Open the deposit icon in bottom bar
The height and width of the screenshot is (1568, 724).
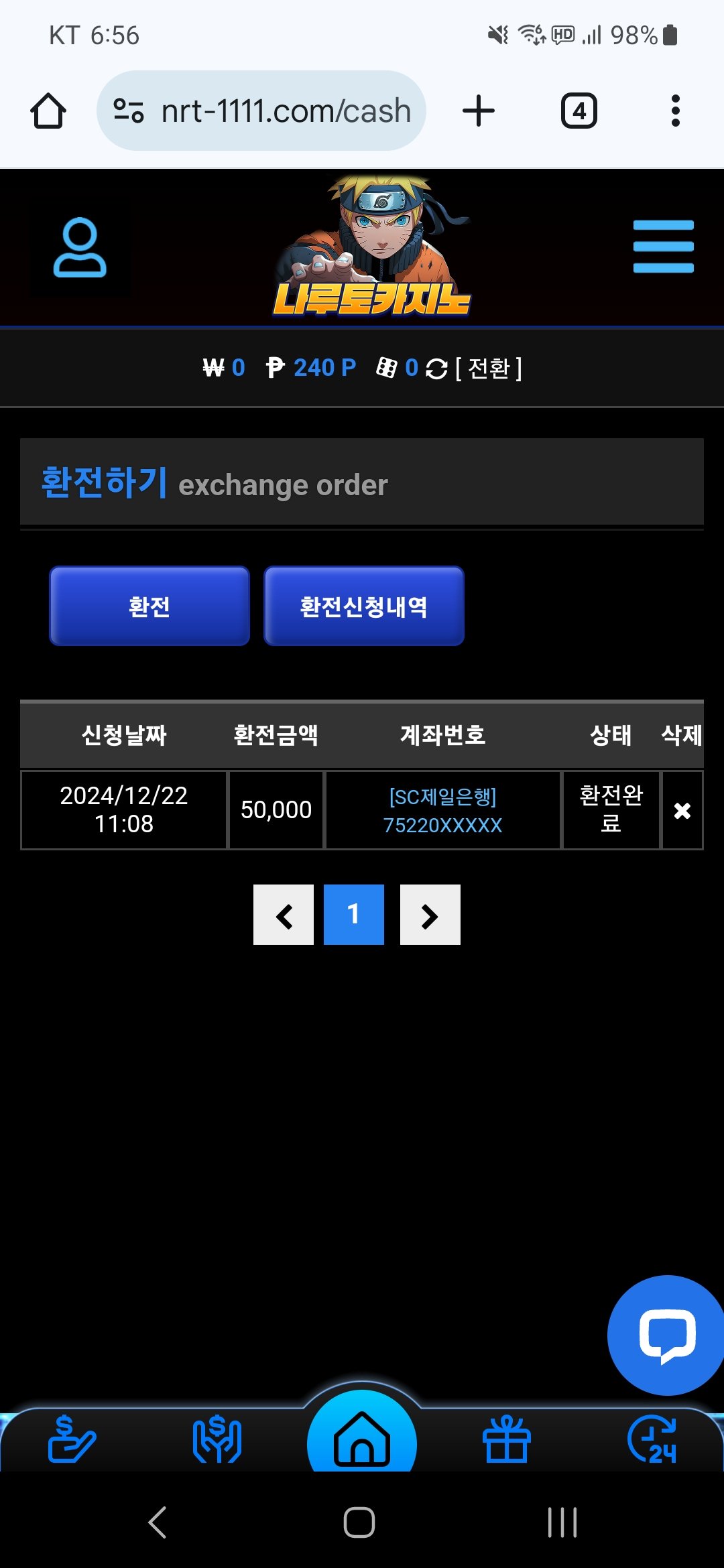[72, 1439]
